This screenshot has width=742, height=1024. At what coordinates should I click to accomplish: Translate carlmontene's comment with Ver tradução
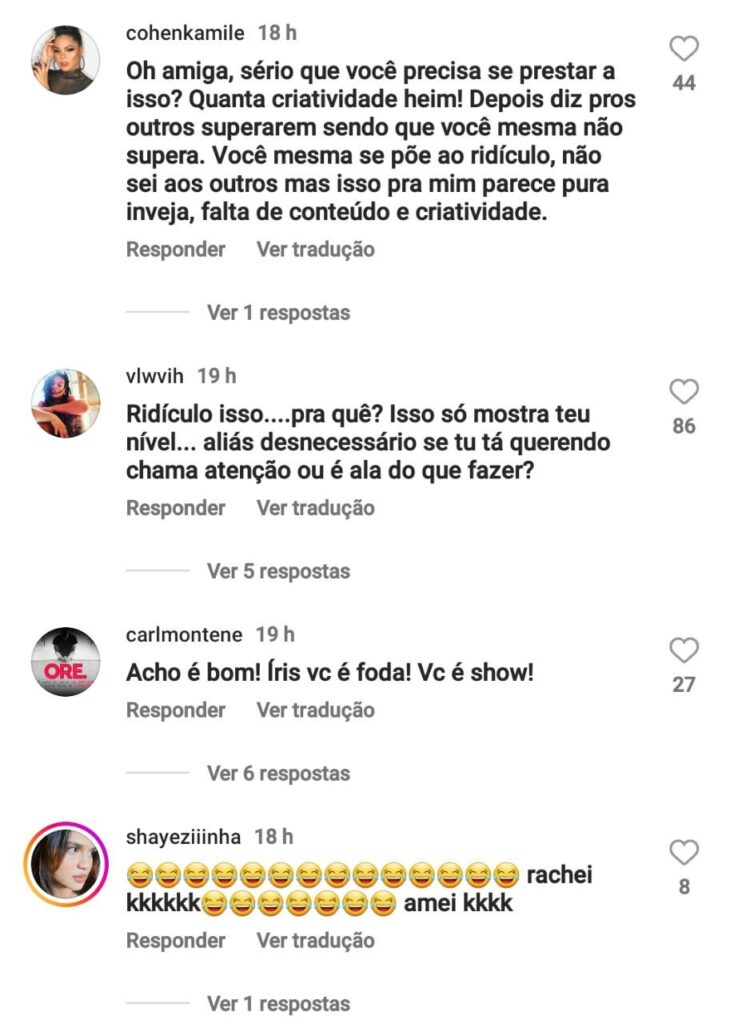(x=315, y=710)
